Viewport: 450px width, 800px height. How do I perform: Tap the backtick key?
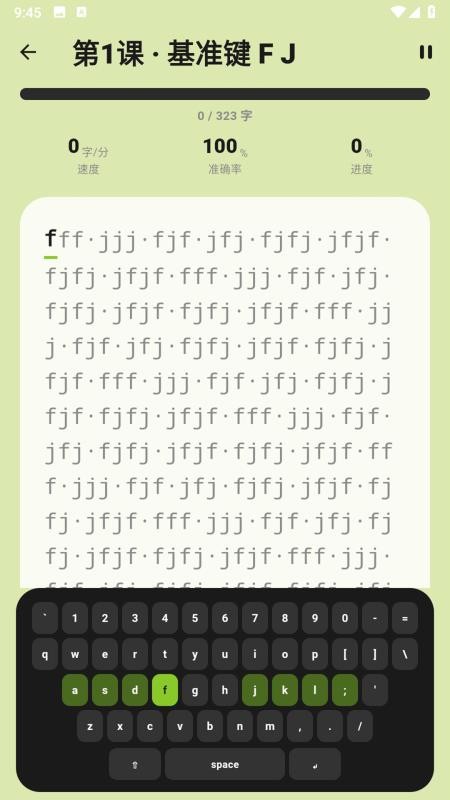pos(45,618)
